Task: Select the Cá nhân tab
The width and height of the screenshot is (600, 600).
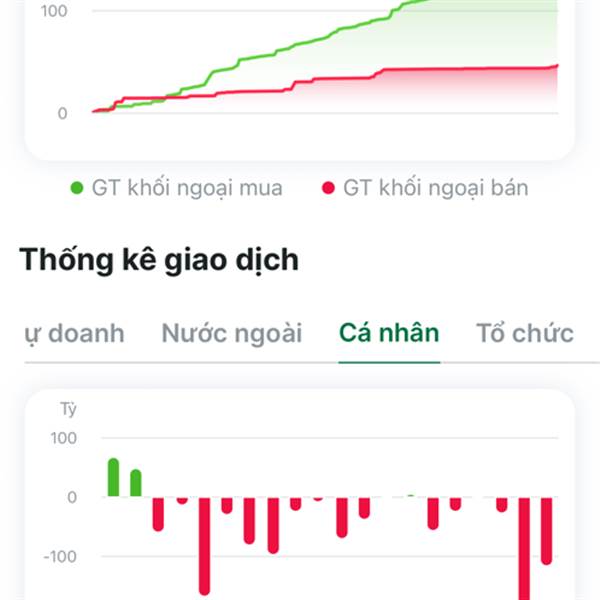Action: (389, 333)
